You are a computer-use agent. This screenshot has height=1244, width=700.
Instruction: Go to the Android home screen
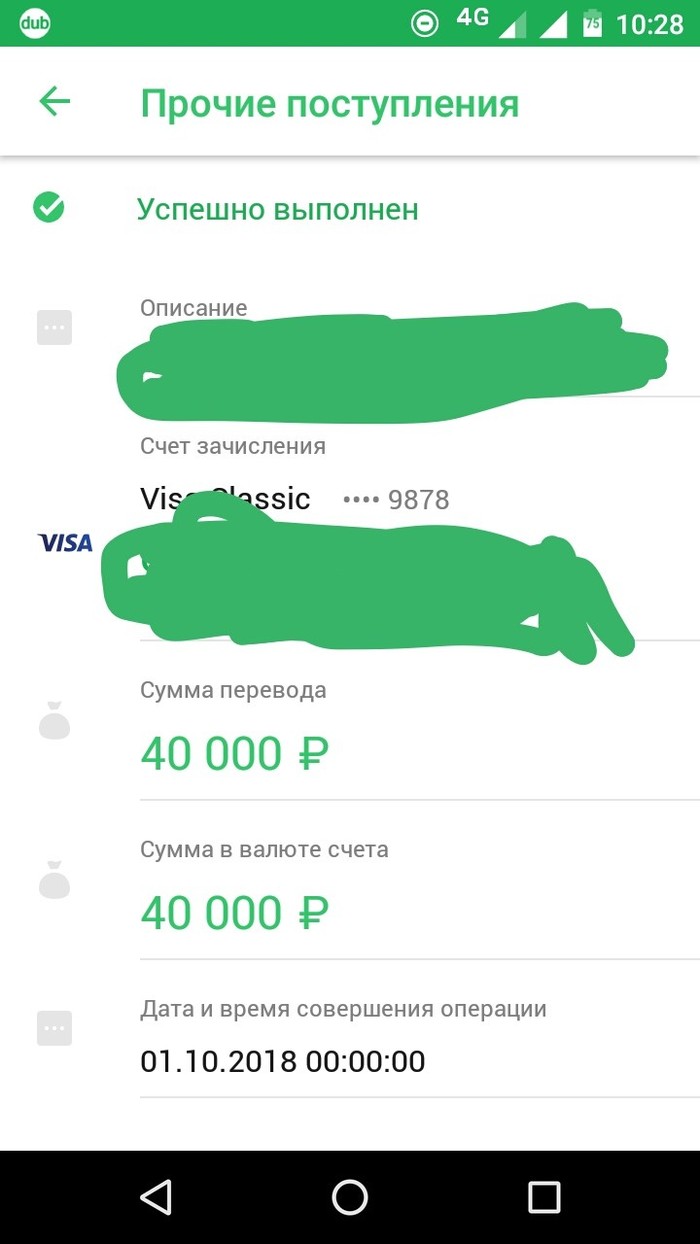(350, 1196)
